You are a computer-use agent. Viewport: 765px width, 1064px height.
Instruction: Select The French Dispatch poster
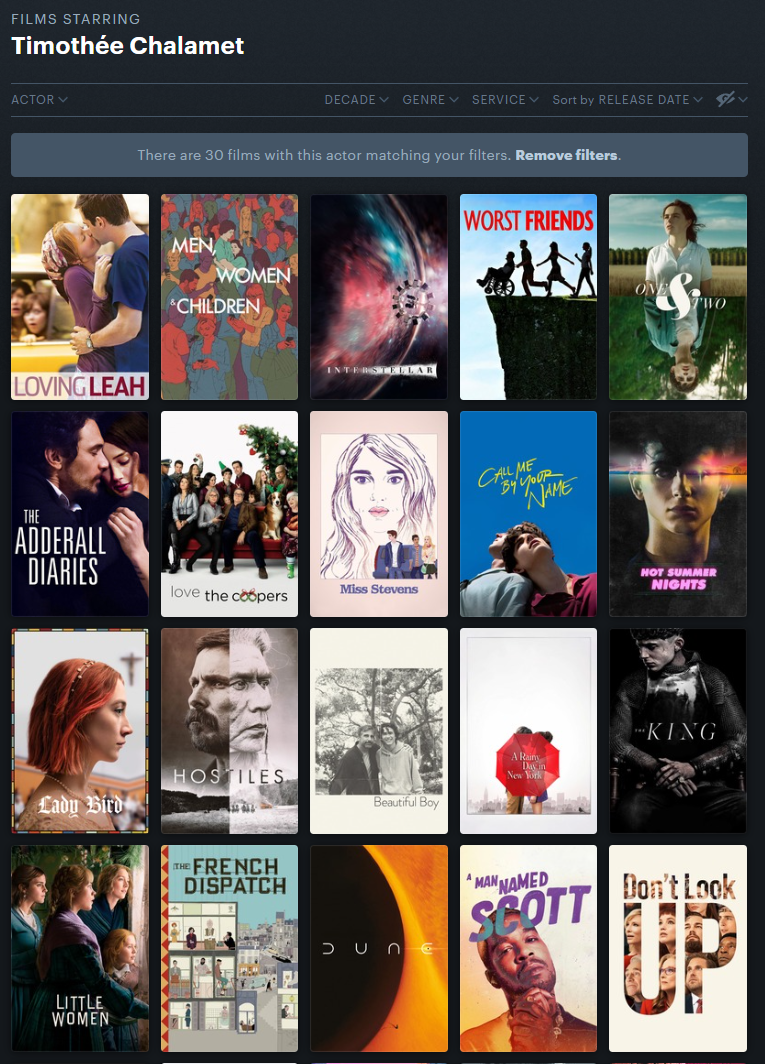229,948
